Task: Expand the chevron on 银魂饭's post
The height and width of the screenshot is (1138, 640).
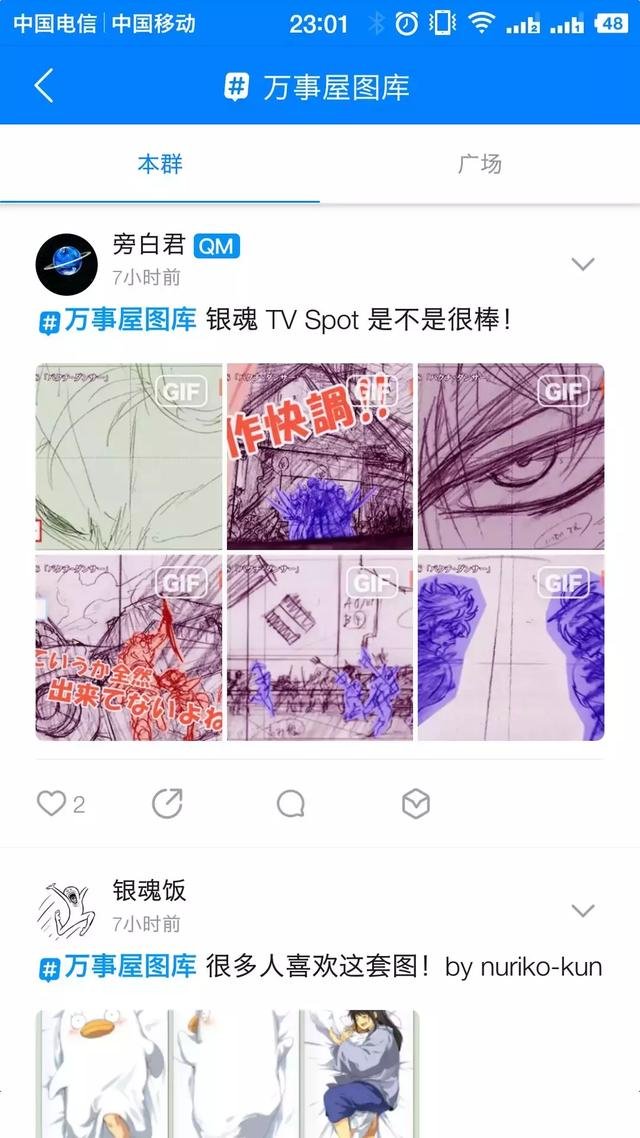Action: pos(583,910)
